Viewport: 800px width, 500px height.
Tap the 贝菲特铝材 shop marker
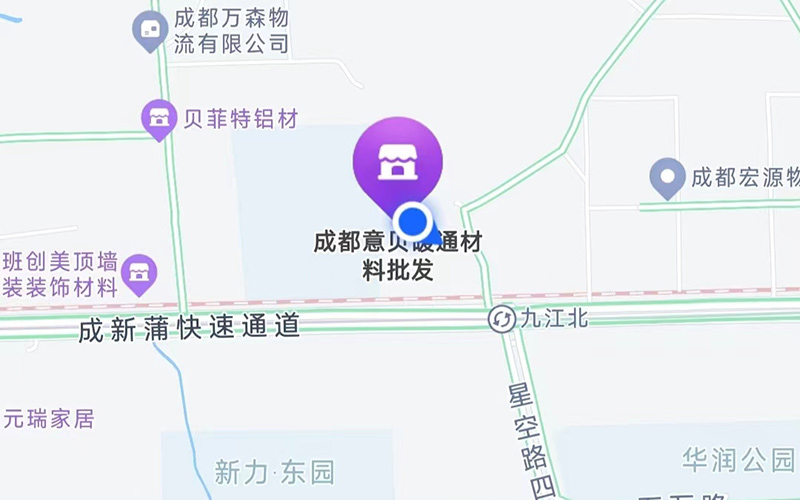158,120
